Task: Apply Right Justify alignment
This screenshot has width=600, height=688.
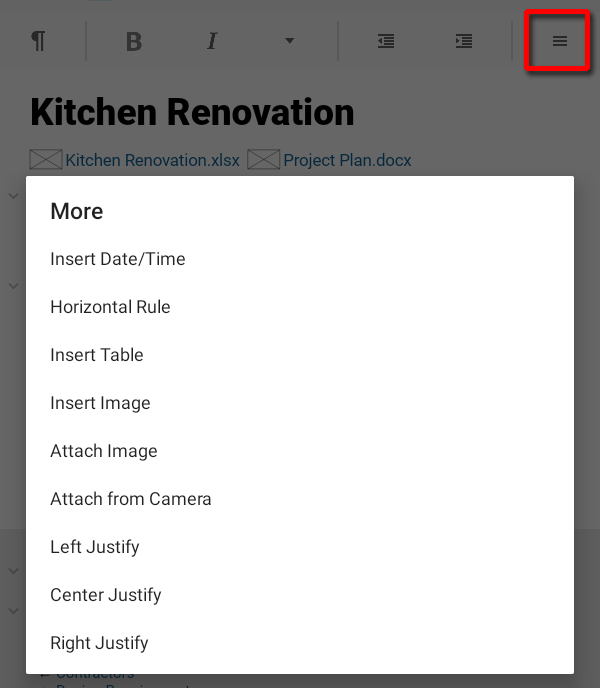Action: [x=99, y=643]
